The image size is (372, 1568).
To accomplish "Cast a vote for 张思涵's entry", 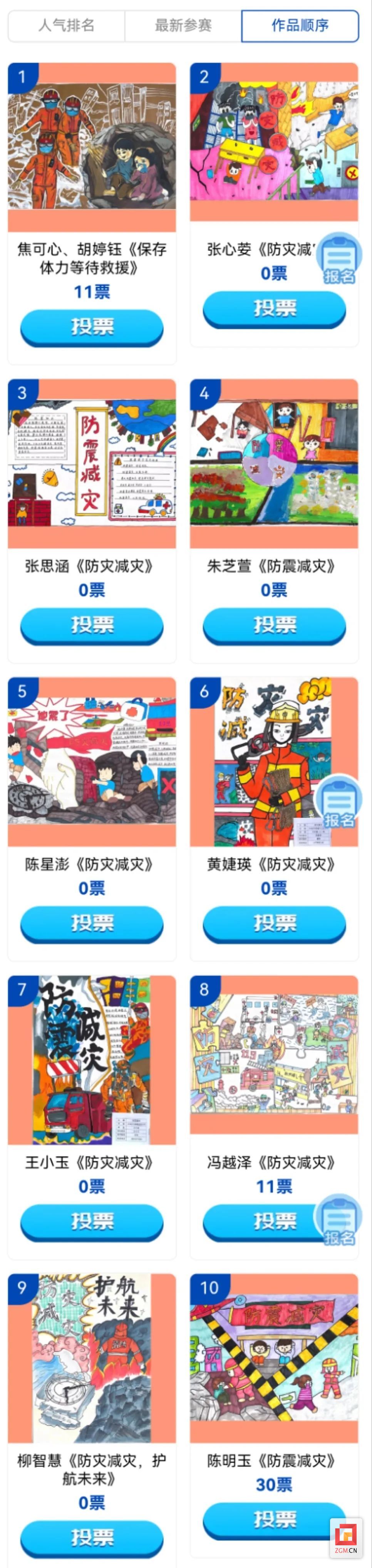I will [x=92, y=625].
